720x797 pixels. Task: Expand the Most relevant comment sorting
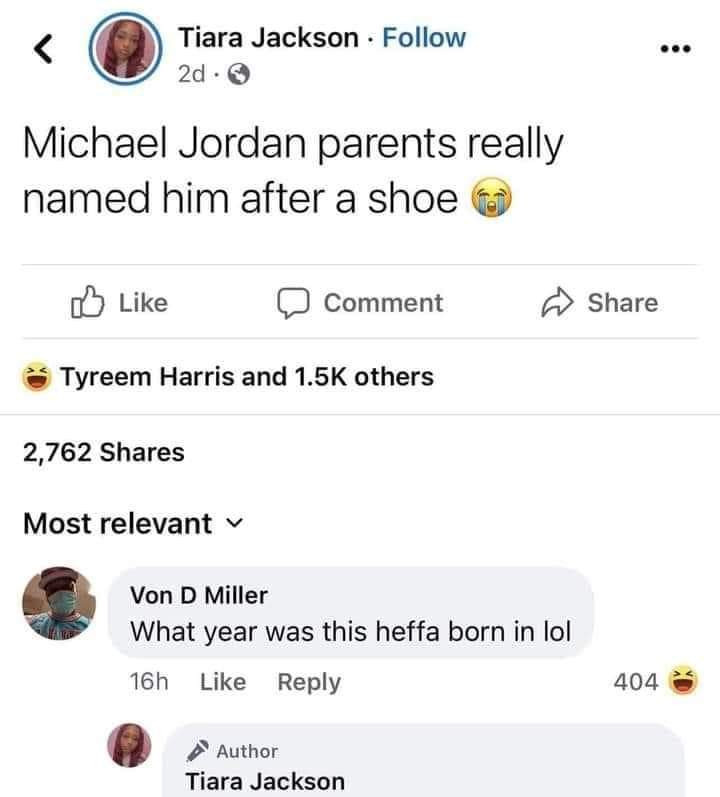[134, 523]
